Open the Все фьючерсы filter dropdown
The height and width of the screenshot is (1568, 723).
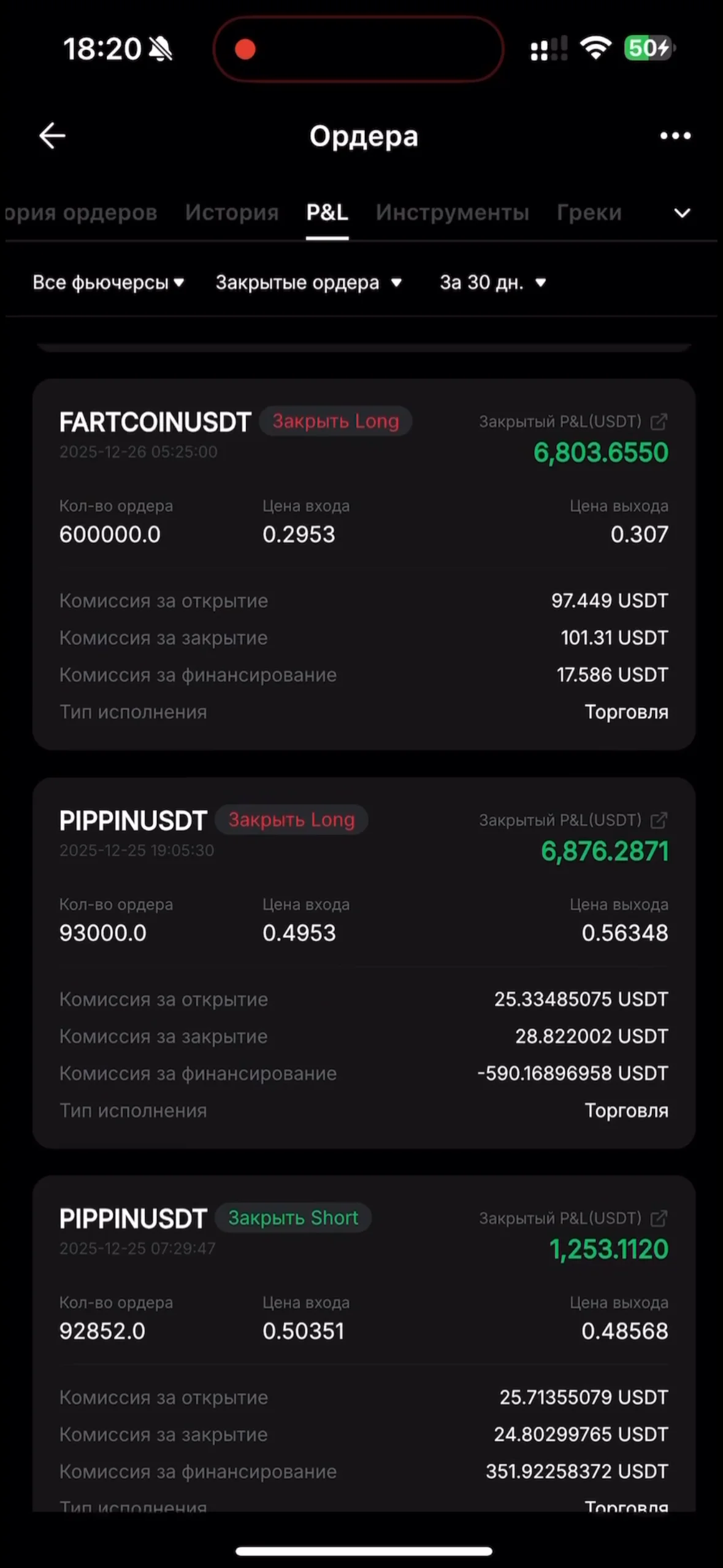[109, 282]
